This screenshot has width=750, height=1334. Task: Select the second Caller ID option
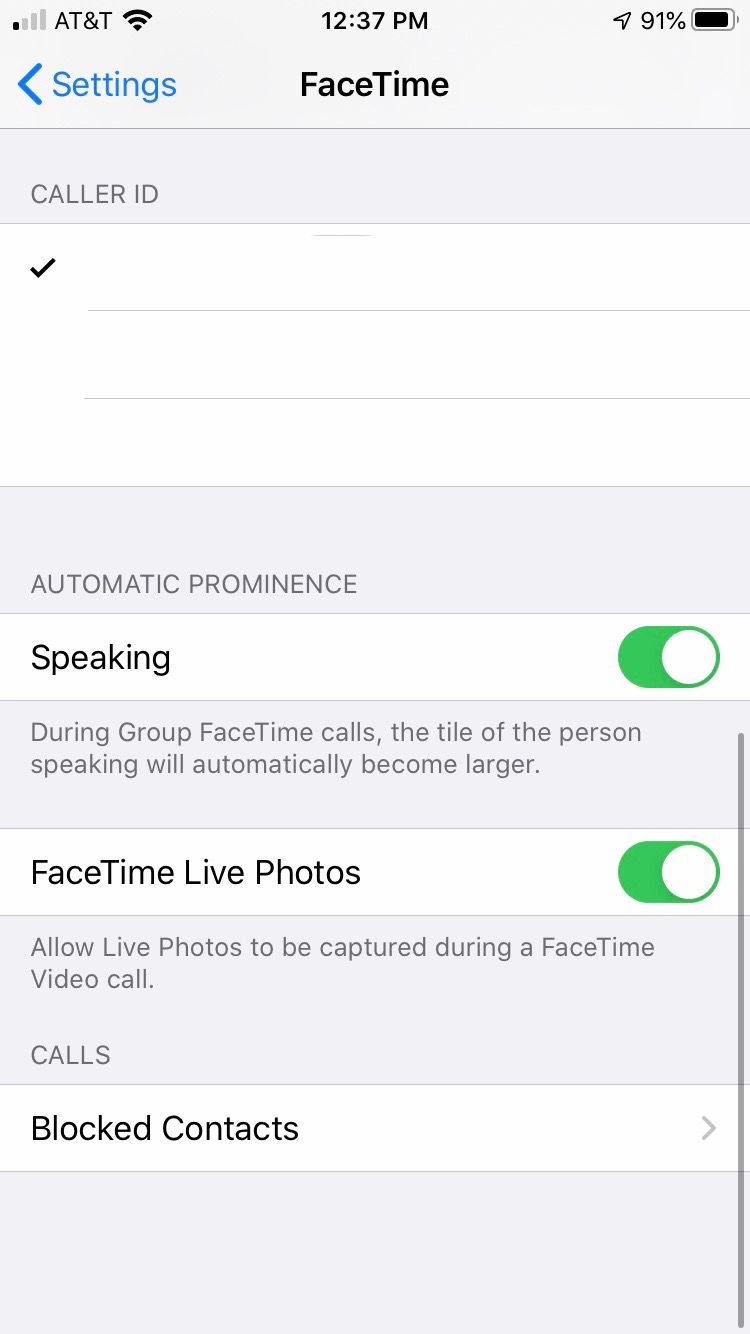click(x=375, y=355)
